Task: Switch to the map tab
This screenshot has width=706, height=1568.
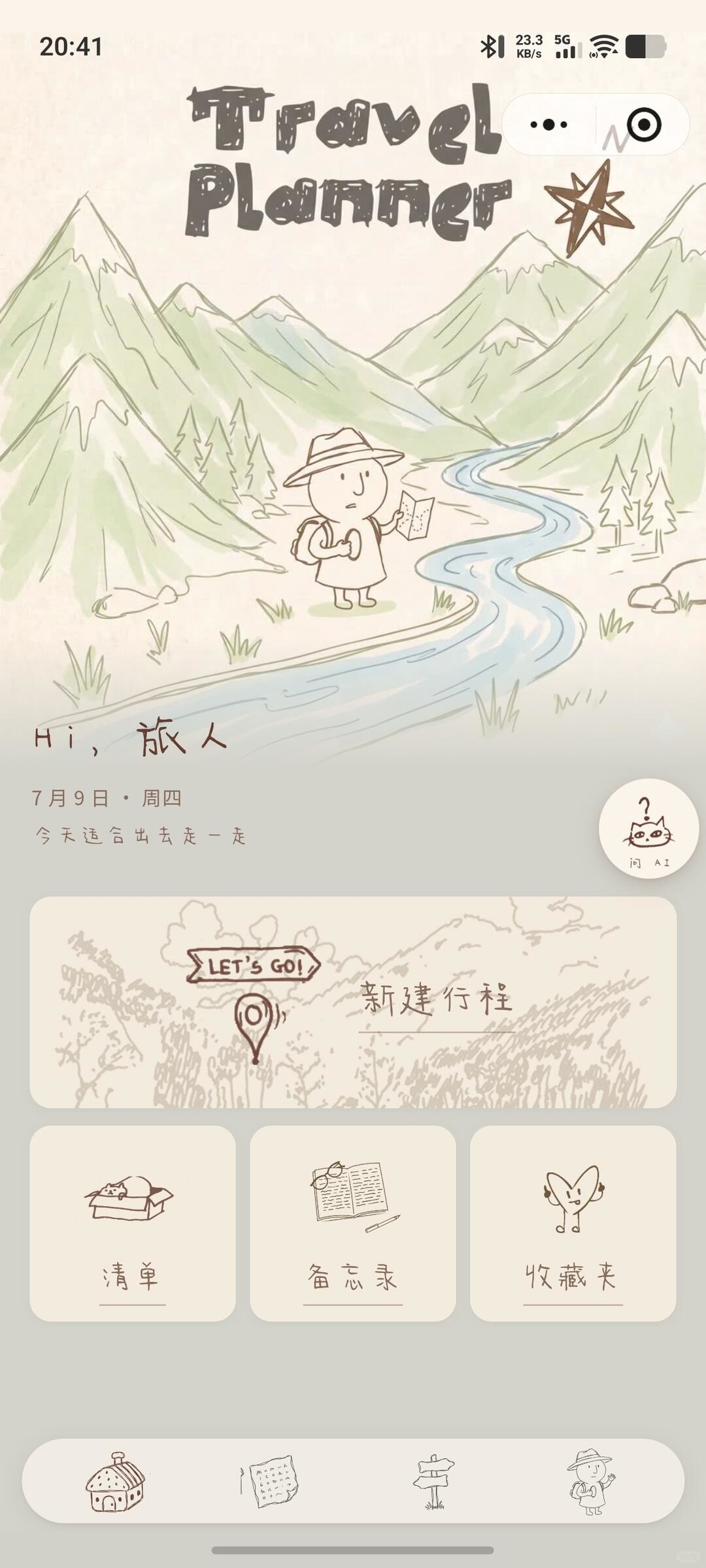Action: [269, 1481]
